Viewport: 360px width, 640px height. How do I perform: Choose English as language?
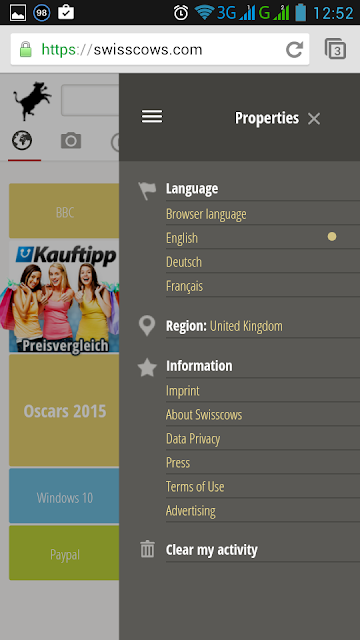pos(263,238)
